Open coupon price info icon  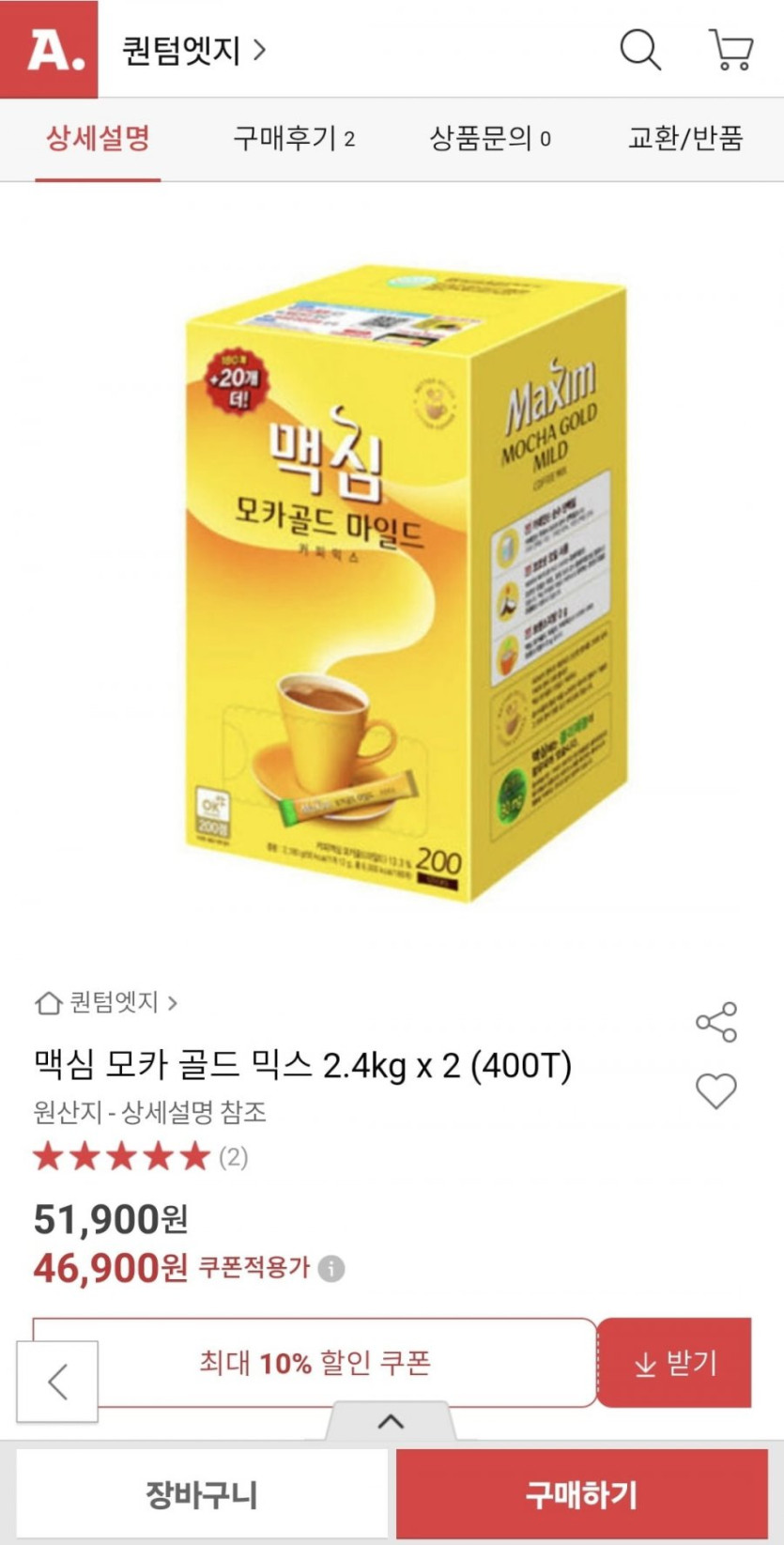[331, 1269]
